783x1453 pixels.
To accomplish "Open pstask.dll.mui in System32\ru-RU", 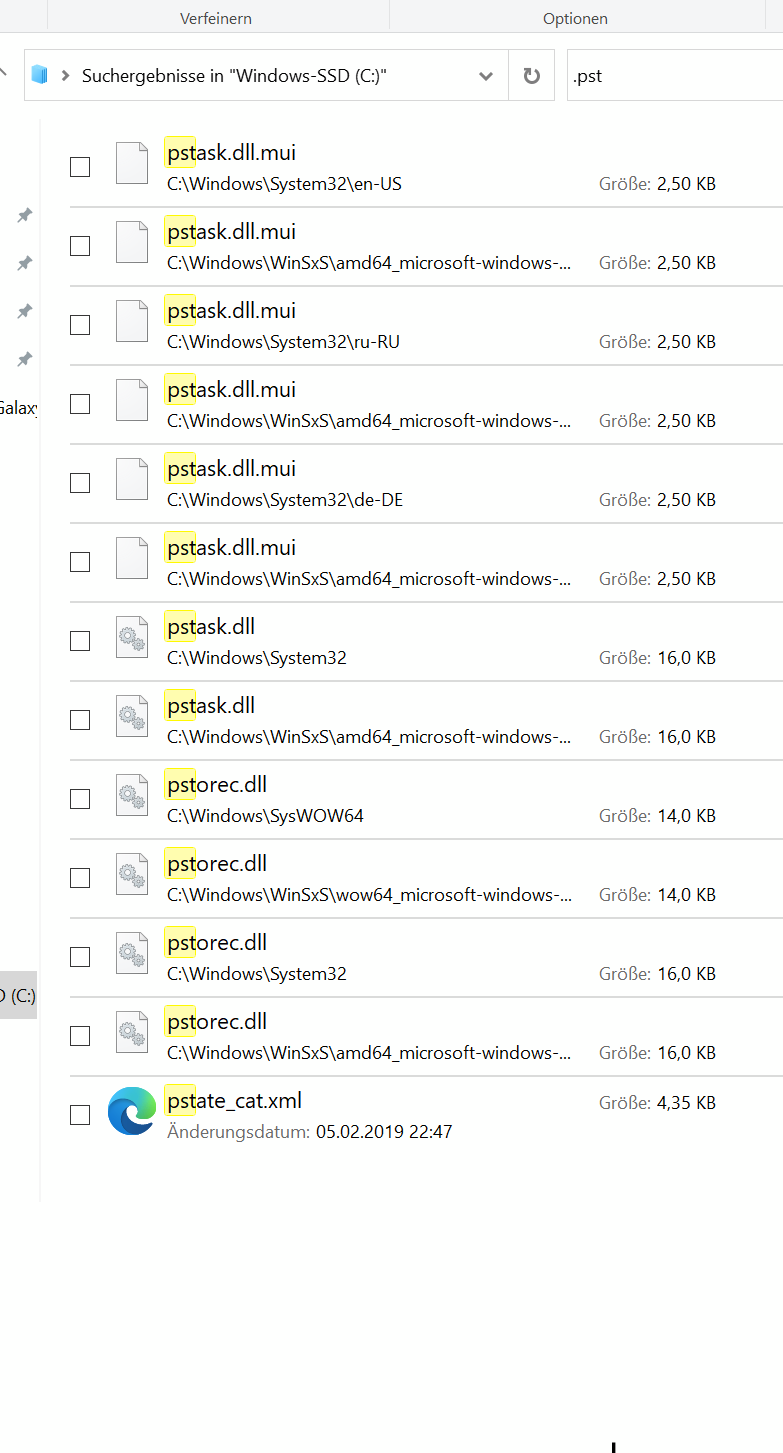I will pos(231,311).
